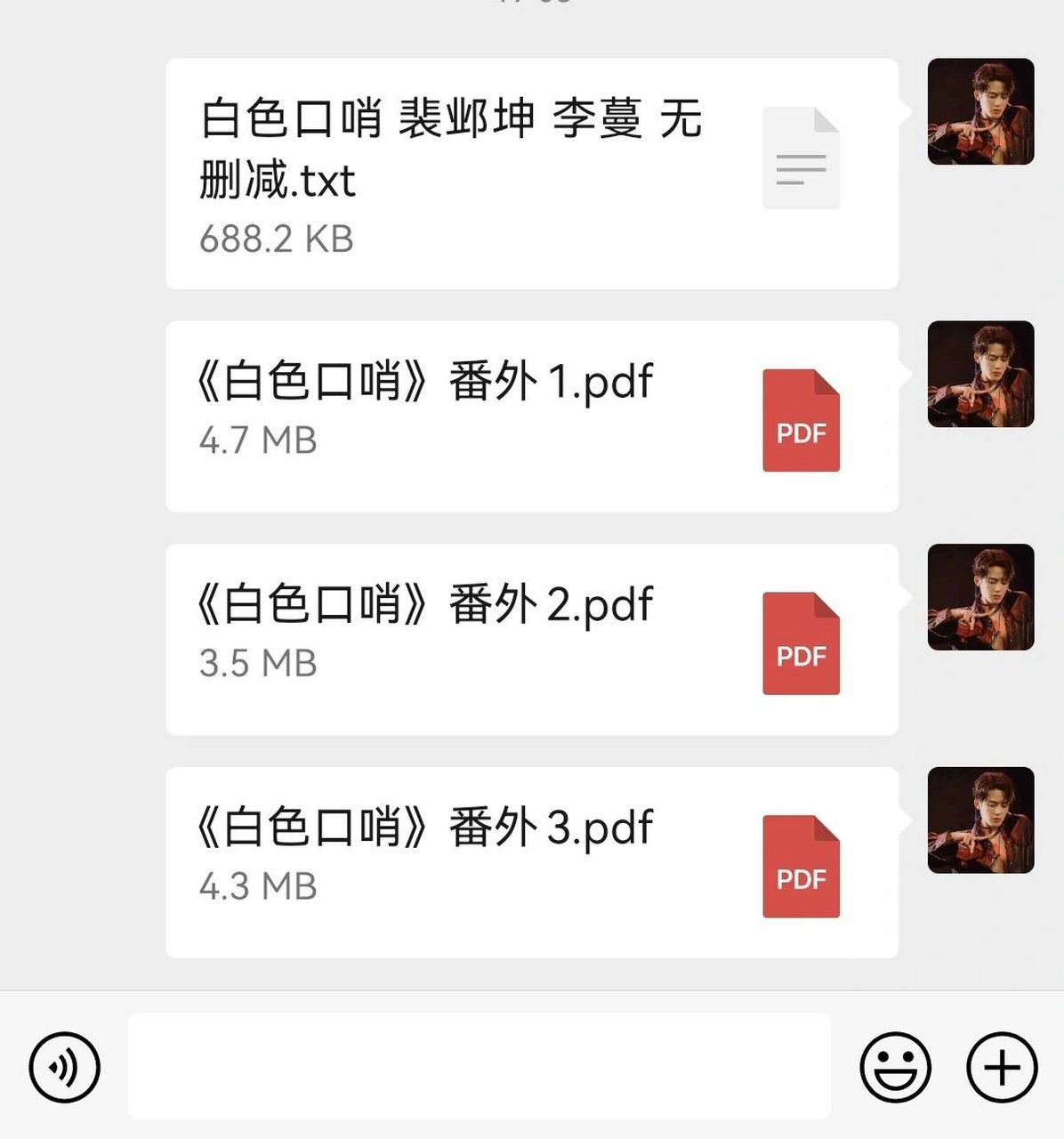Tap the 4.7 MB file size label
This screenshot has height=1139, width=1064.
point(259,440)
